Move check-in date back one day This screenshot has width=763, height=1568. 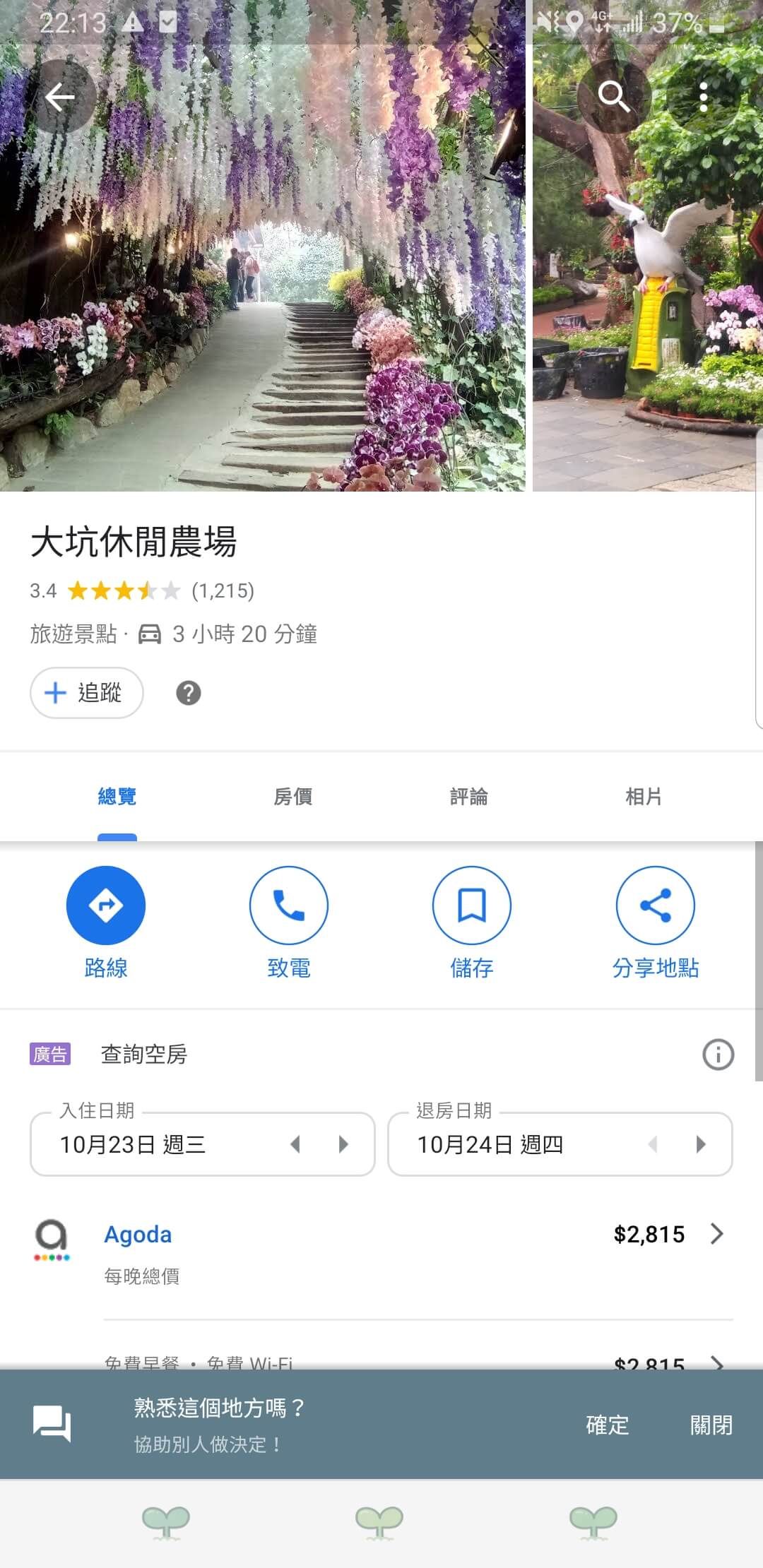[296, 1144]
